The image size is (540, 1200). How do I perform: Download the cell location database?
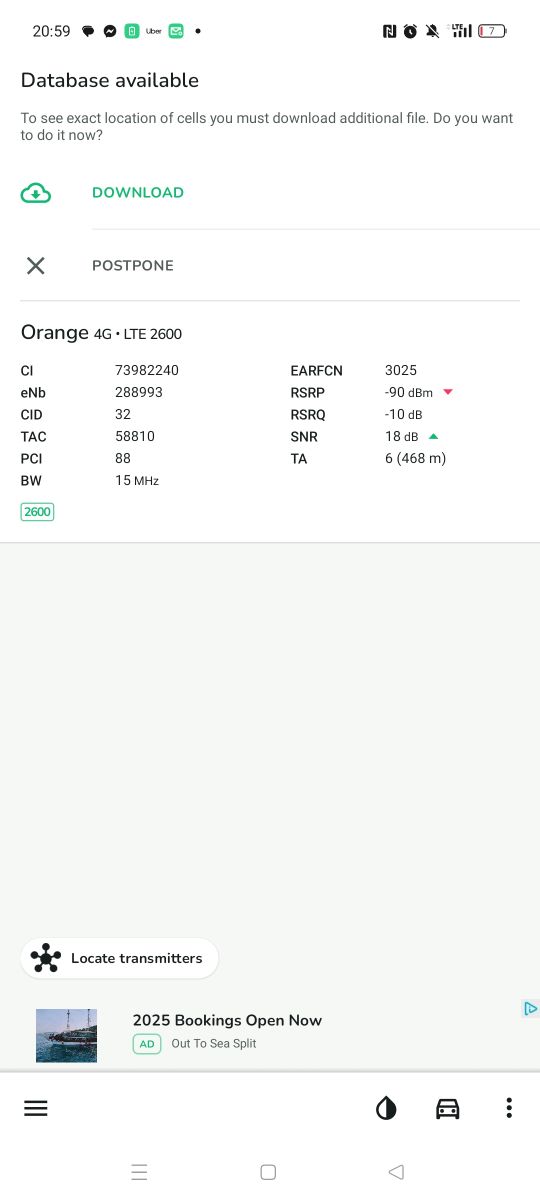(x=270, y=193)
